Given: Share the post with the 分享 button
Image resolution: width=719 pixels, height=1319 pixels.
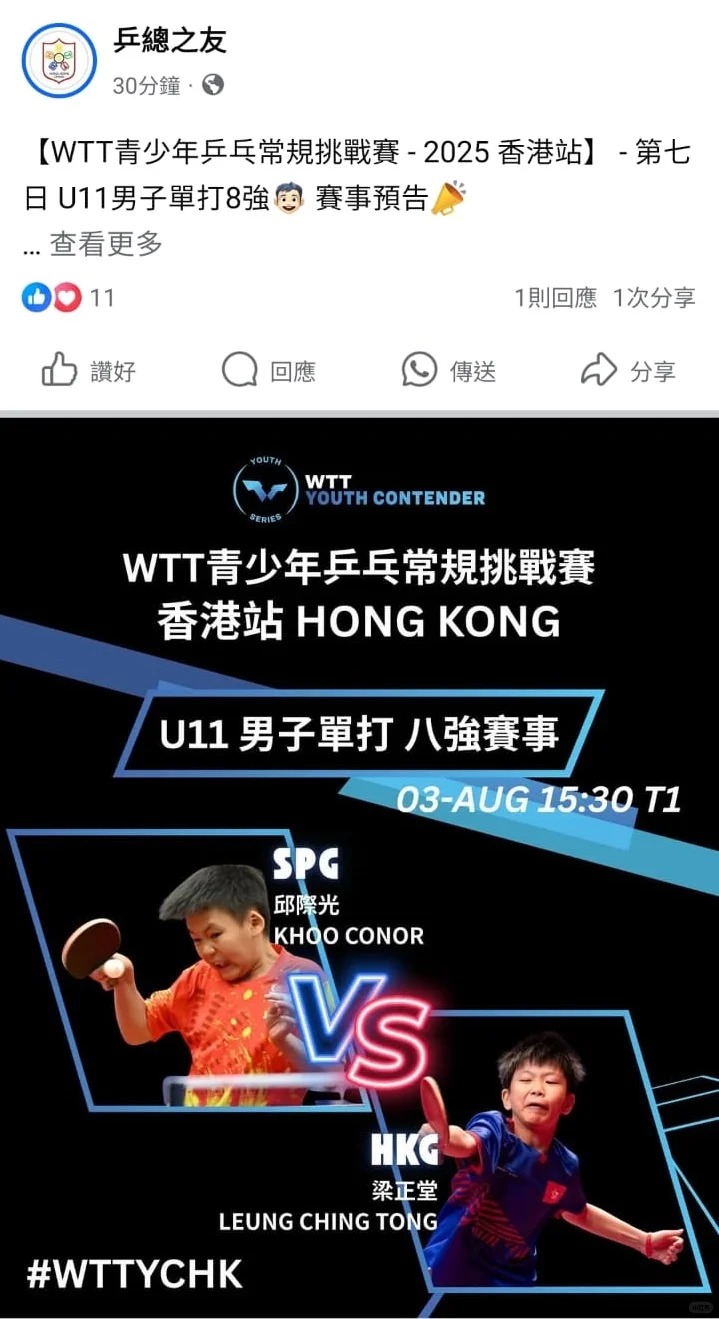Looking at the screenshot, I should [x=629, y=371].
